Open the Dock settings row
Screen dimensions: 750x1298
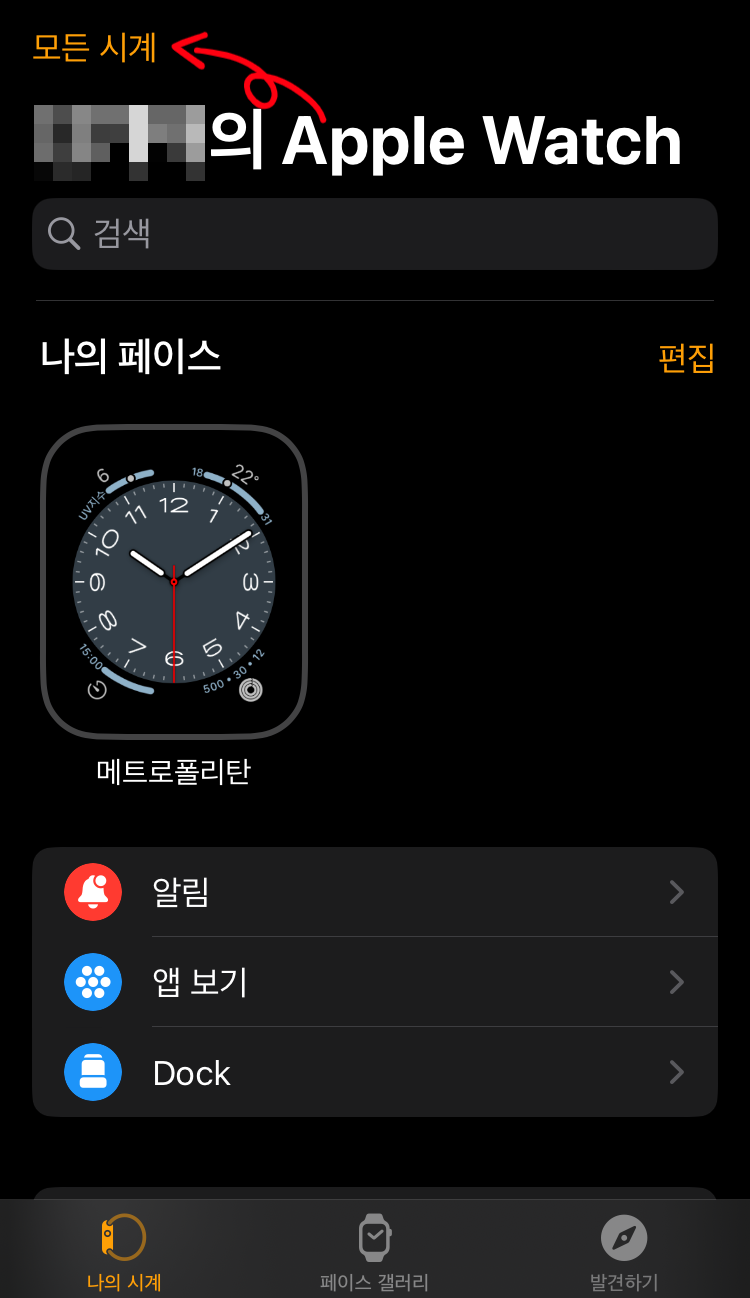tap(375, 1072)
